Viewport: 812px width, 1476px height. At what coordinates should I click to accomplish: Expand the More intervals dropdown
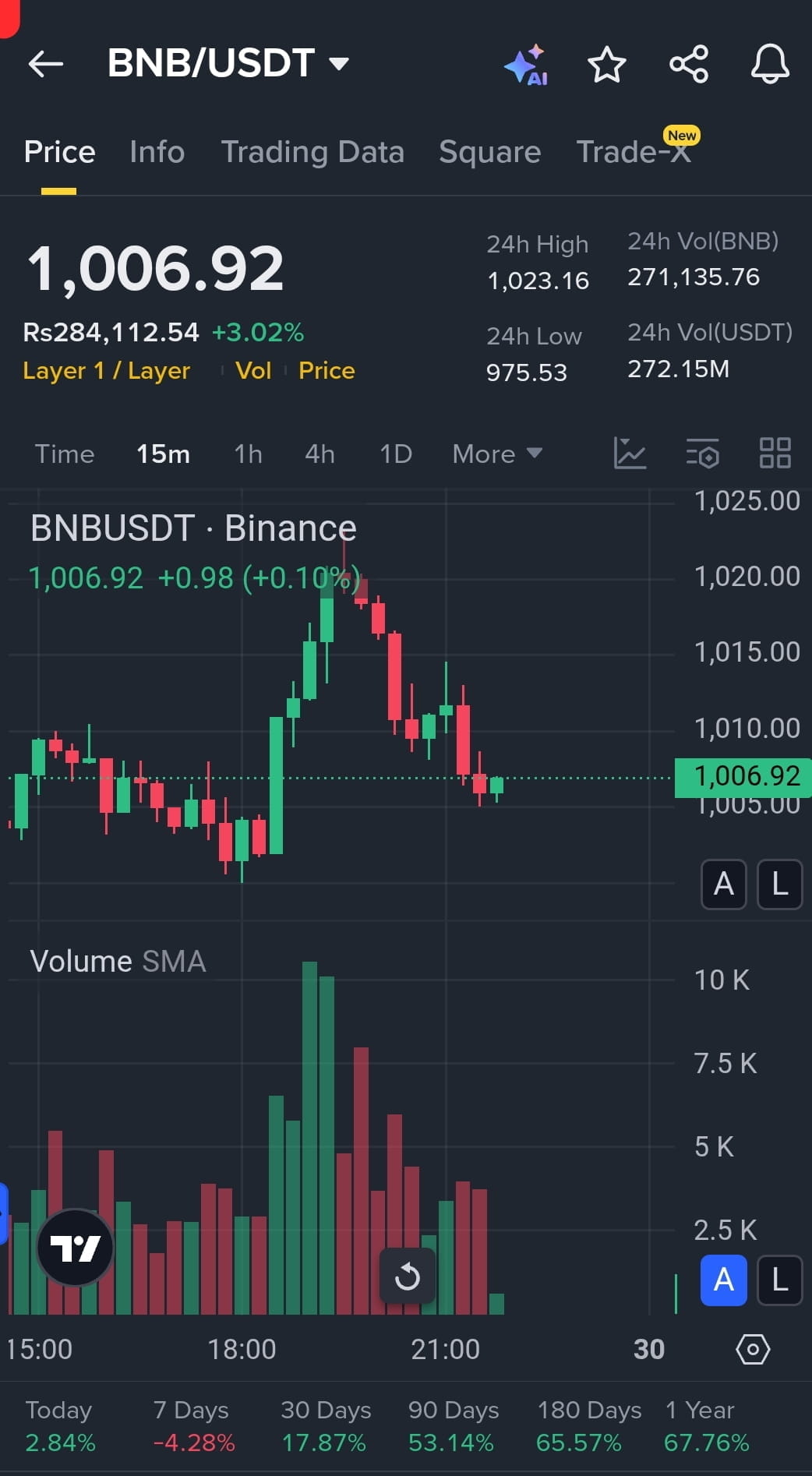pos(496,454)
